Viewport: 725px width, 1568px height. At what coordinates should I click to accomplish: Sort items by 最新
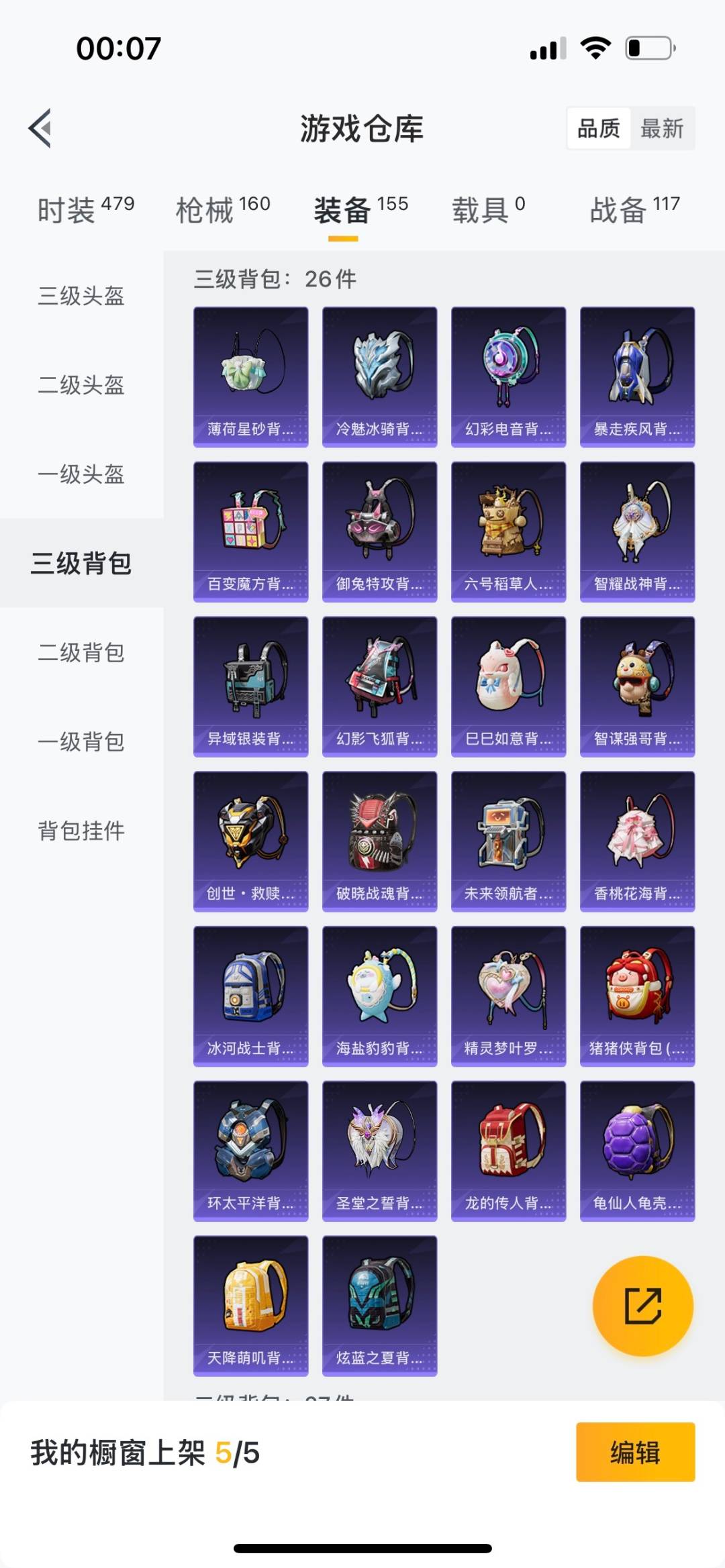click(x=662, y=128)
